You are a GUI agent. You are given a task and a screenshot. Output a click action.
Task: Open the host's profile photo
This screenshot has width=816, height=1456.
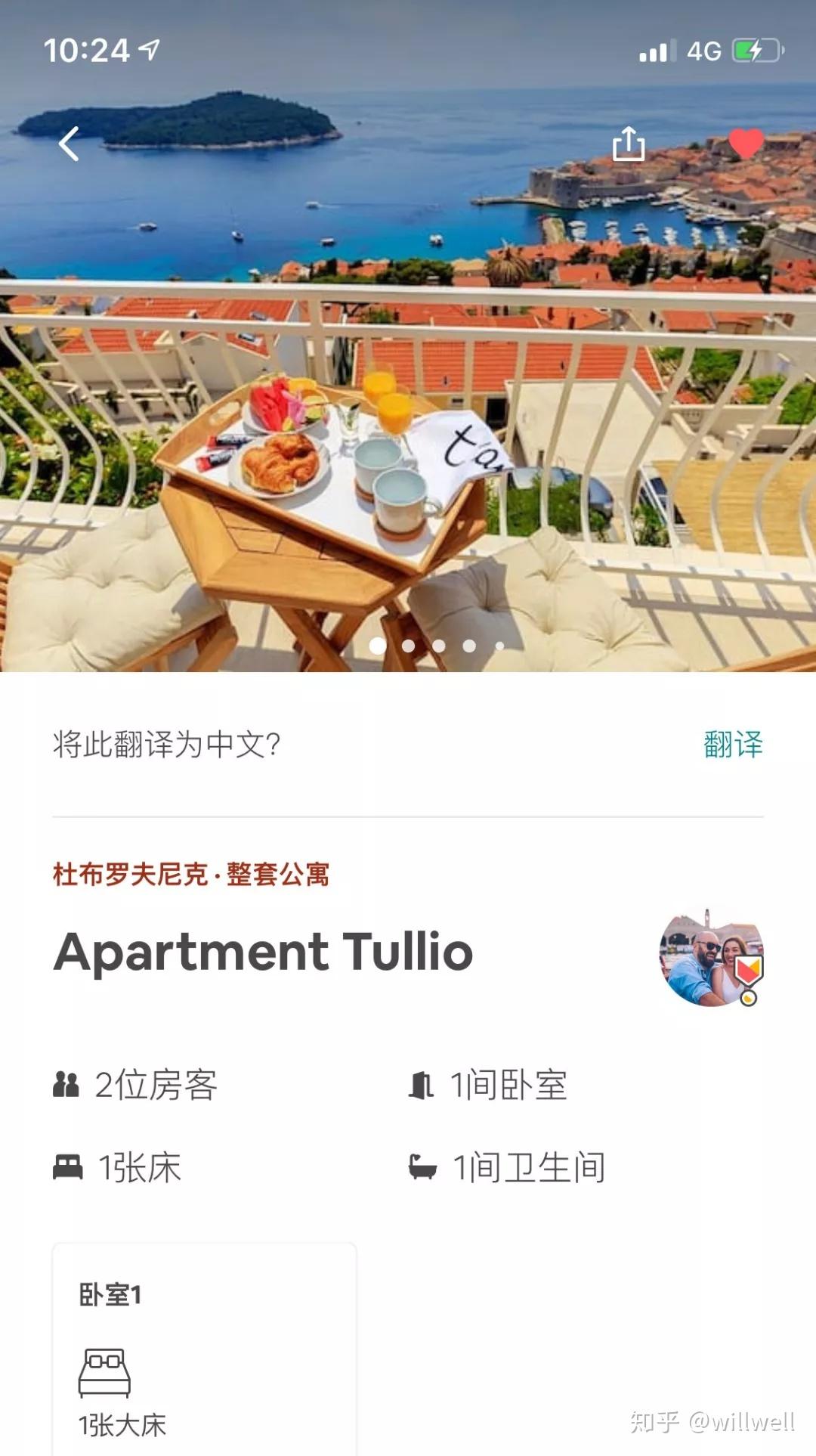click(711, 956)
